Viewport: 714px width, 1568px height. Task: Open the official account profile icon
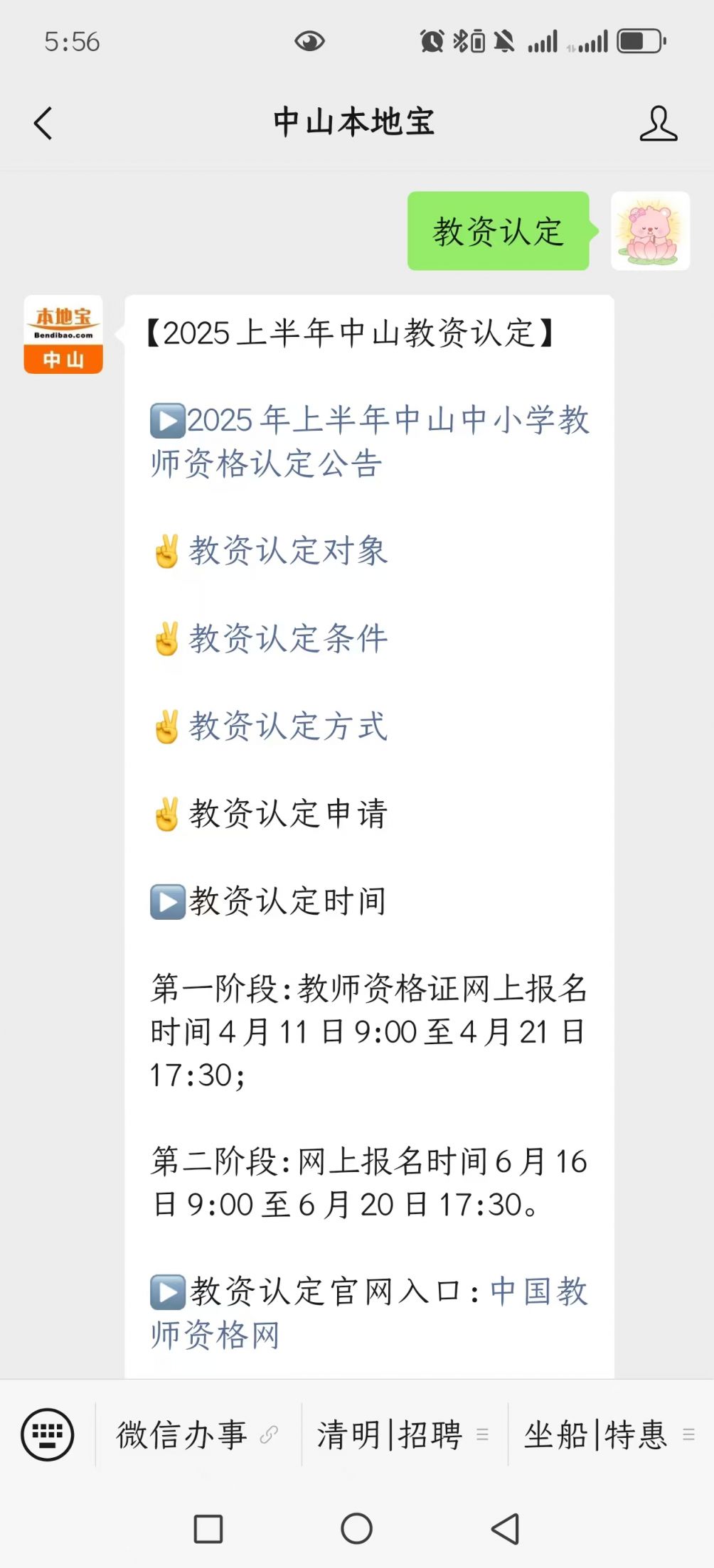[x=659, y=122]
